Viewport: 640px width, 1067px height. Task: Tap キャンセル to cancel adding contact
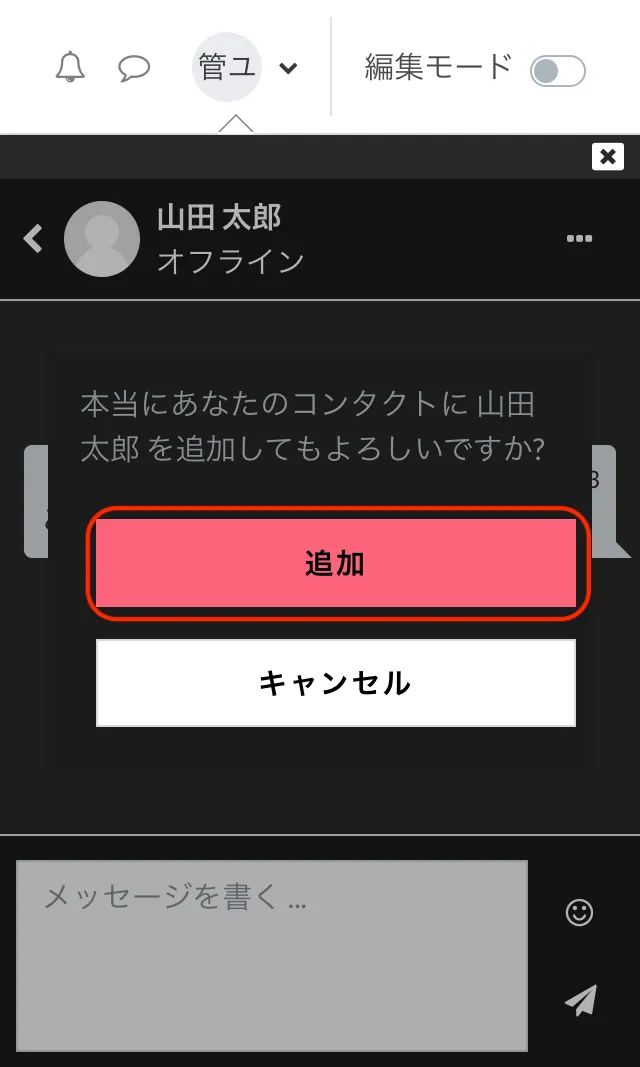[x=335, y=683]
